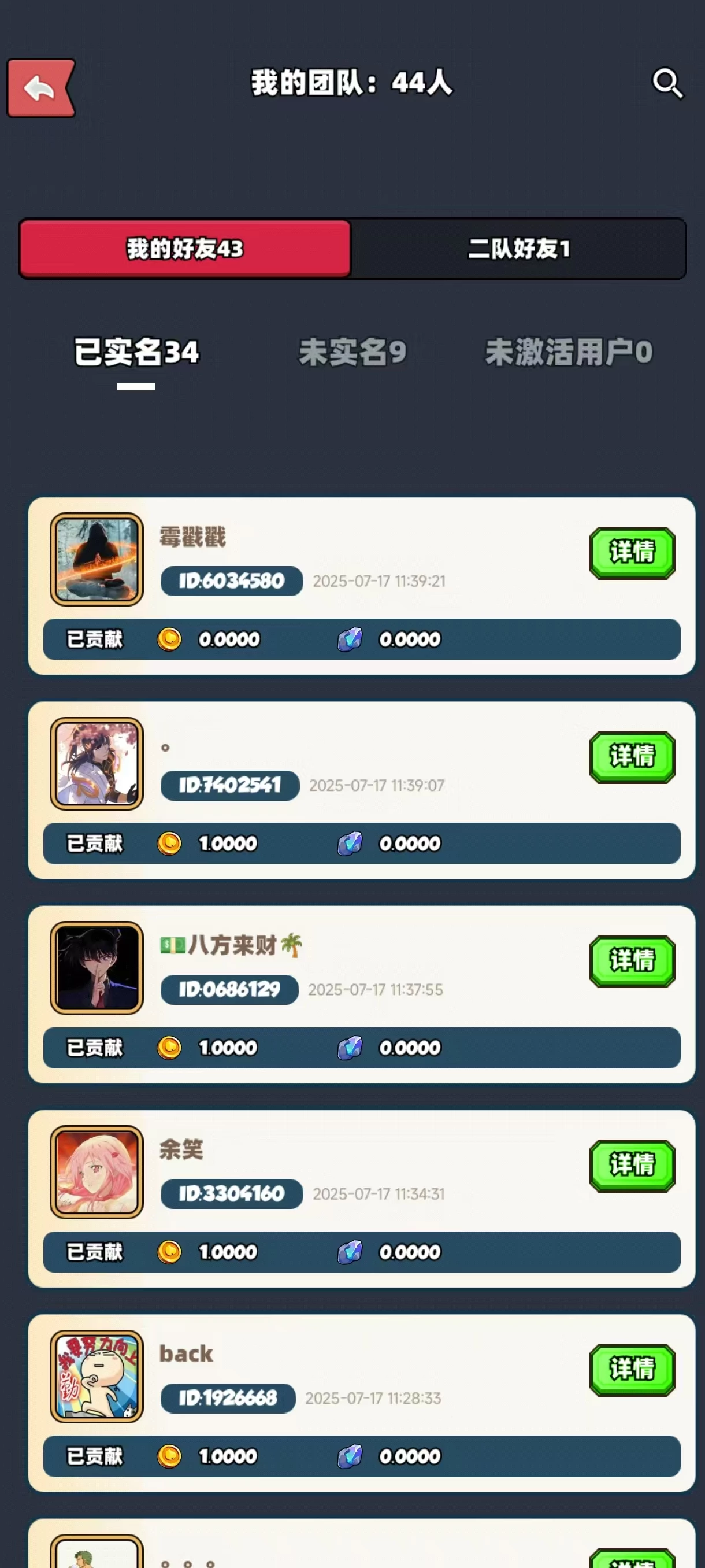Screen dimensions: 705x1568
Task: Select the 我的好友43 tab
Action: coord(185,249)
